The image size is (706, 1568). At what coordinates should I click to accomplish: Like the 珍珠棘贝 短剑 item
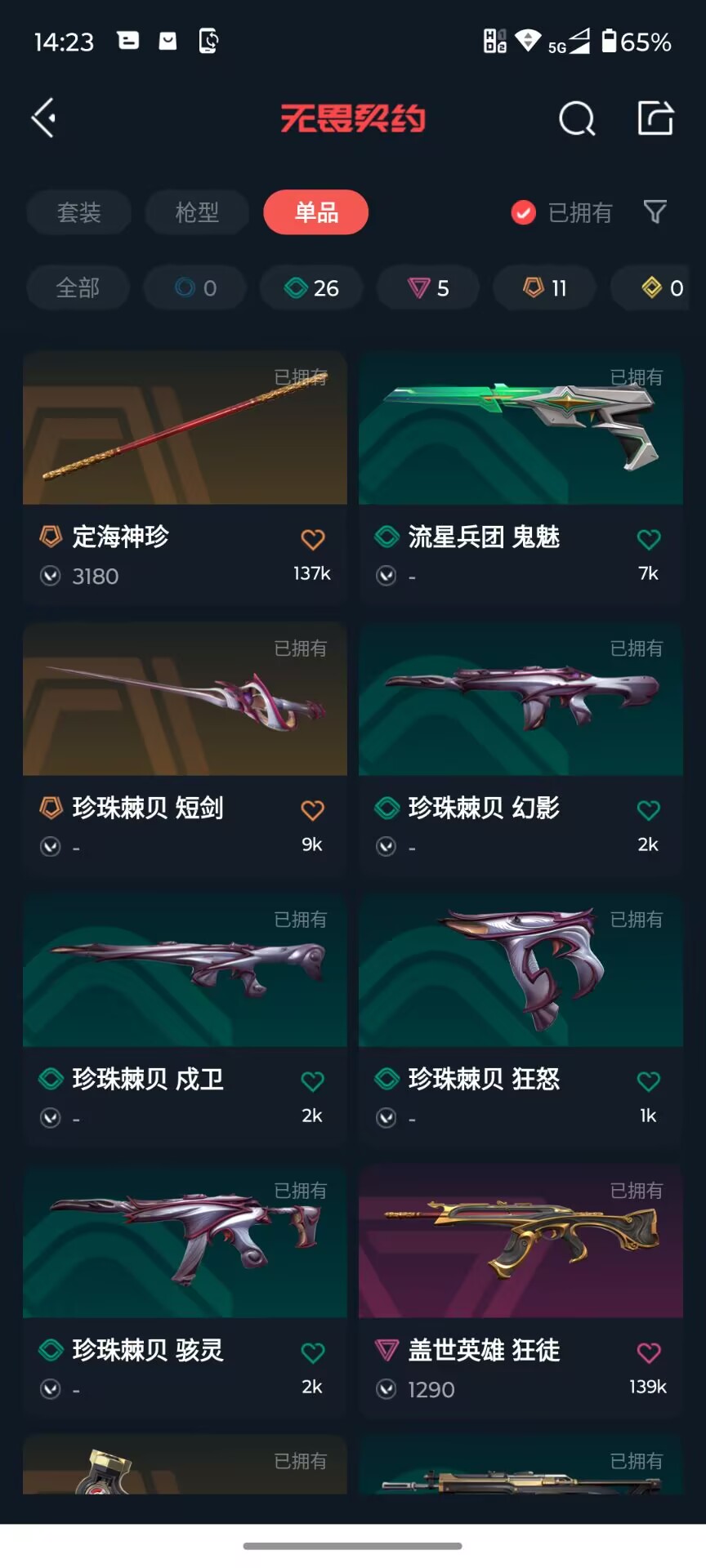[312, 810]
